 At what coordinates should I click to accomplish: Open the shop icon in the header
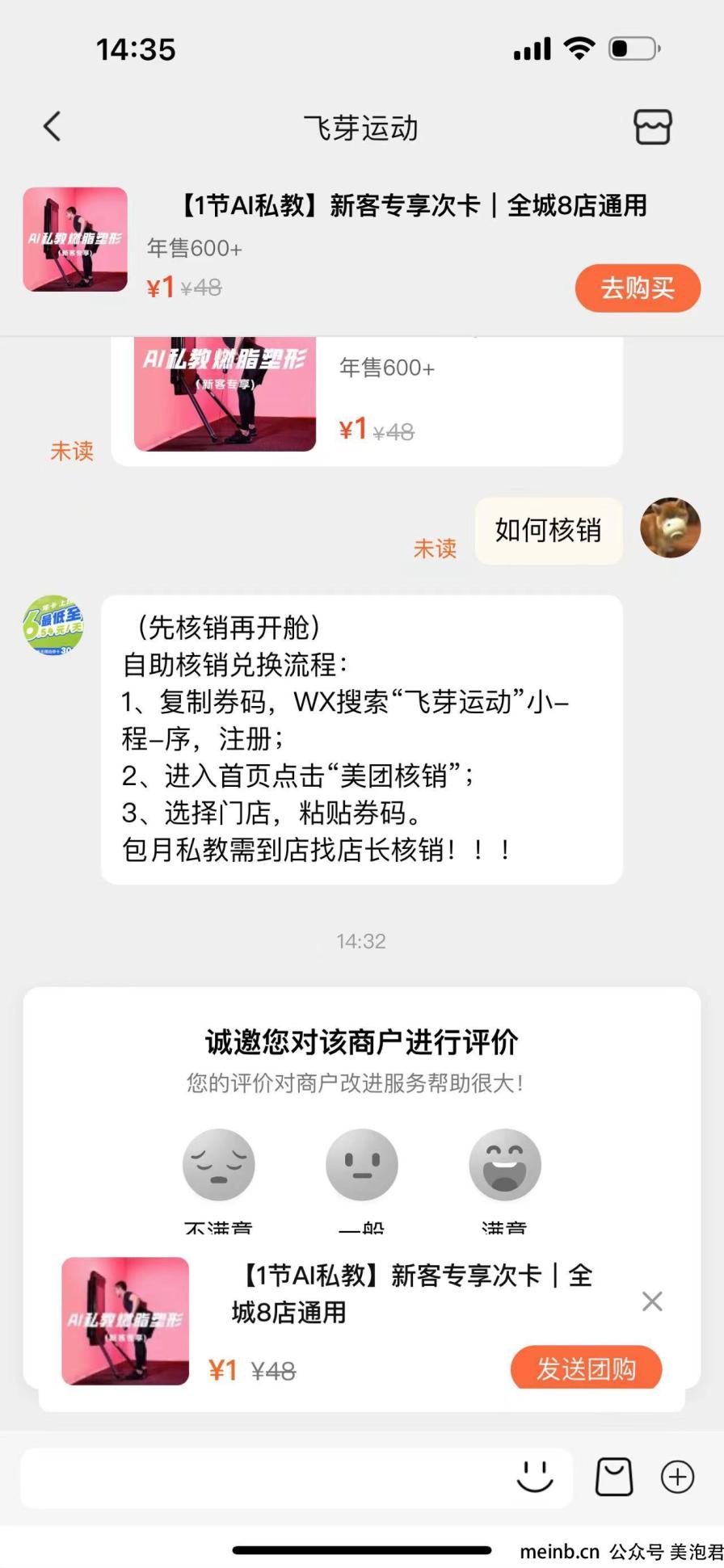[652, 127]
